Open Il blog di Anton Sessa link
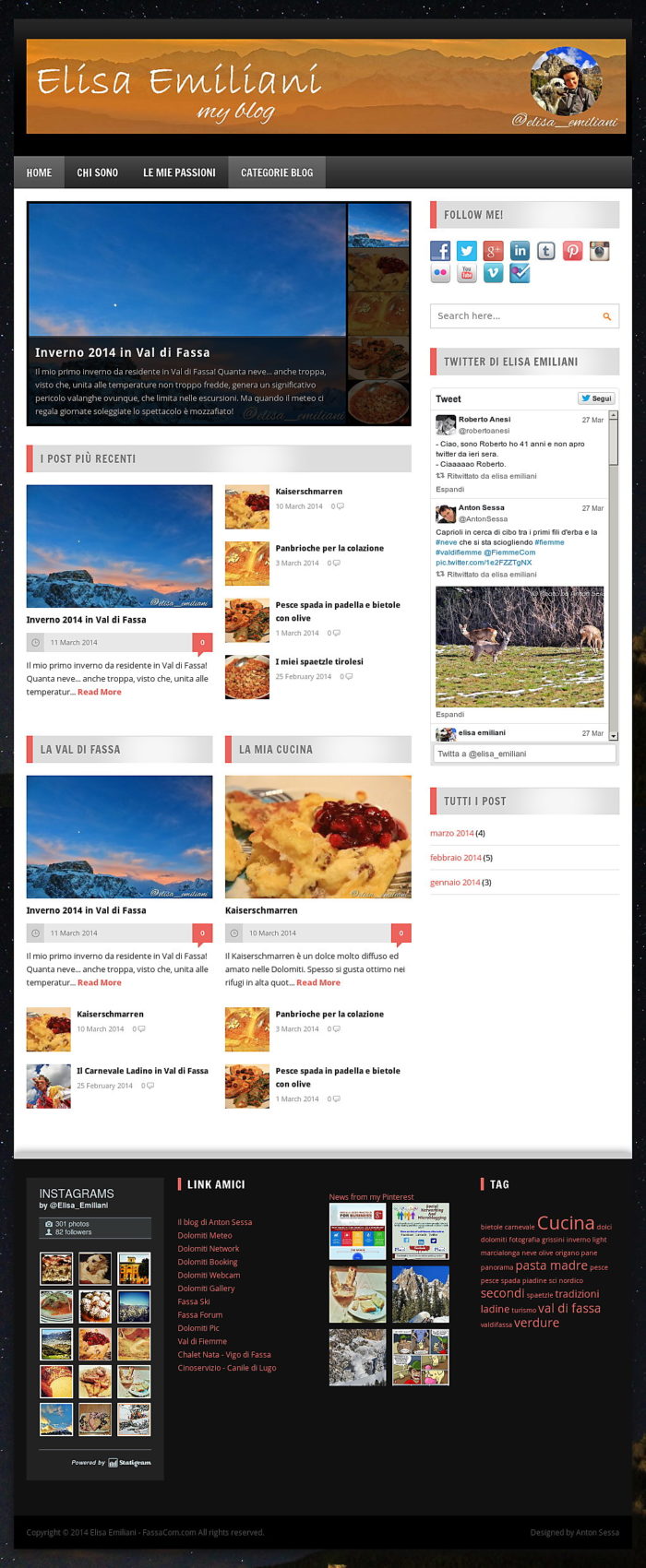The height and width of the screenshot is (1568, 646). coord(214,1222)
